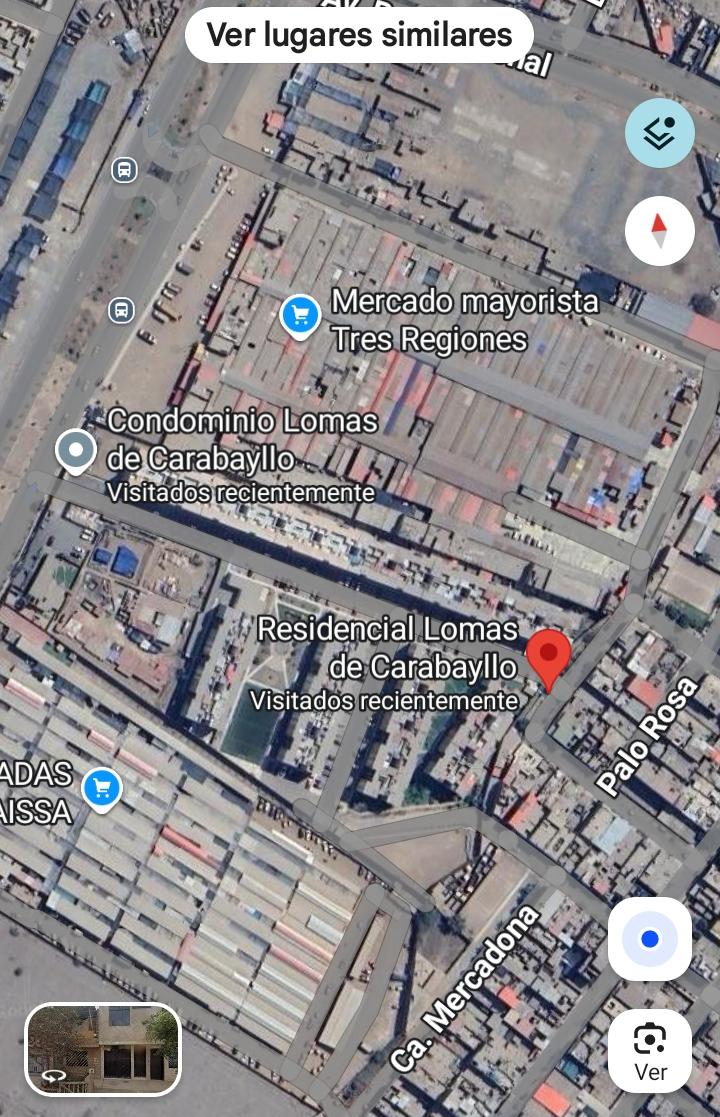Tap the Ver lugares similares chip
Screen dimensions: 720x1117
click(359, 35)
